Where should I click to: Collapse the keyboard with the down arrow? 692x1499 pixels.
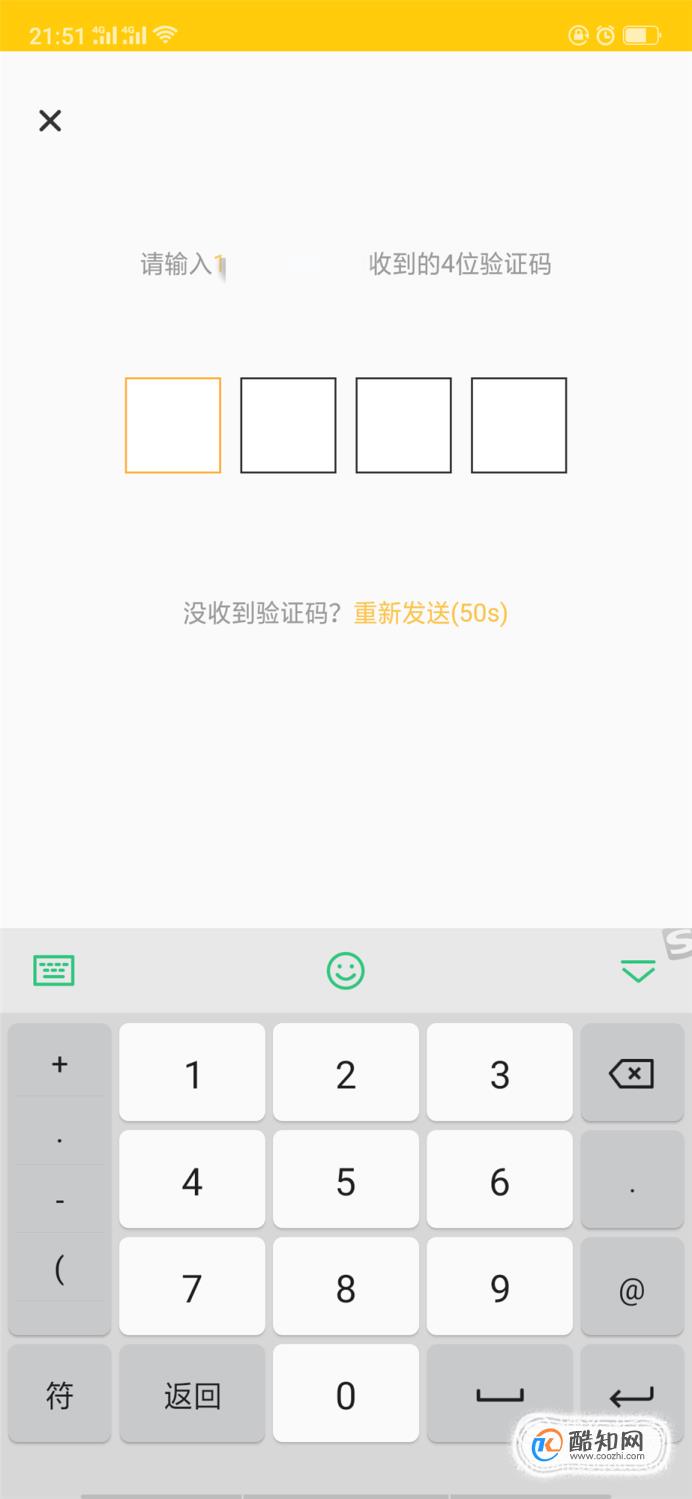[x=637, y=970]
